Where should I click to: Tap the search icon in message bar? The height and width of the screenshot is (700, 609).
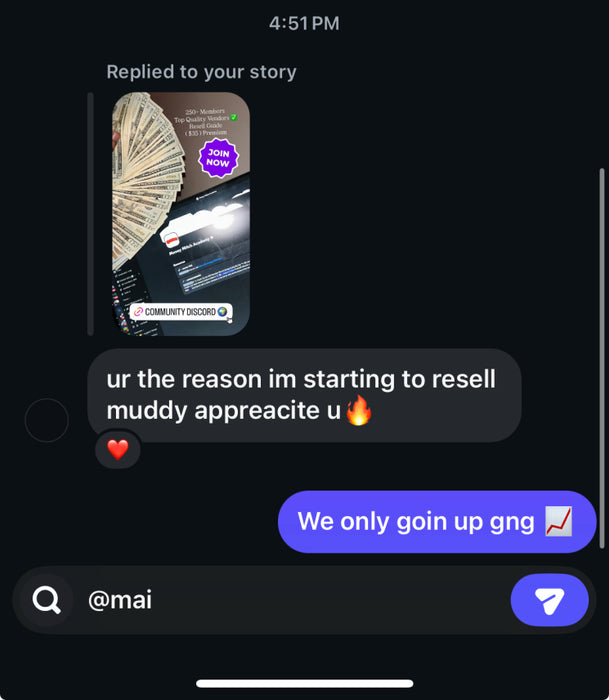pos(47,600)
